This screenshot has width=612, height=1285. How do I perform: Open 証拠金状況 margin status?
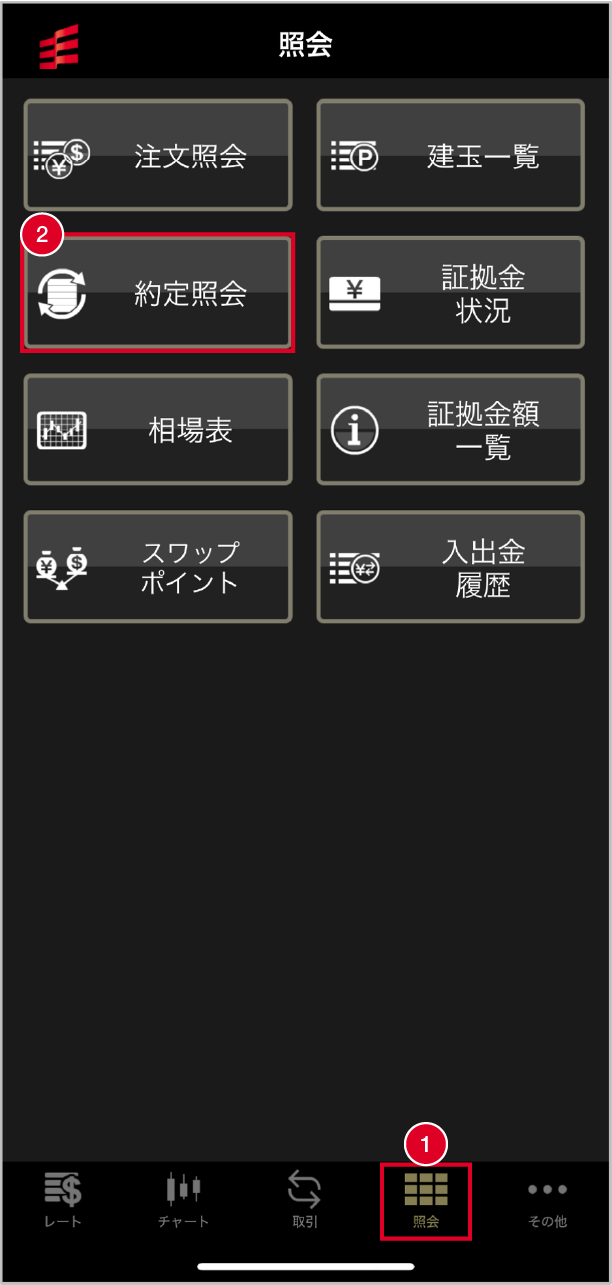pyautogui.click(x=451, y=293)
